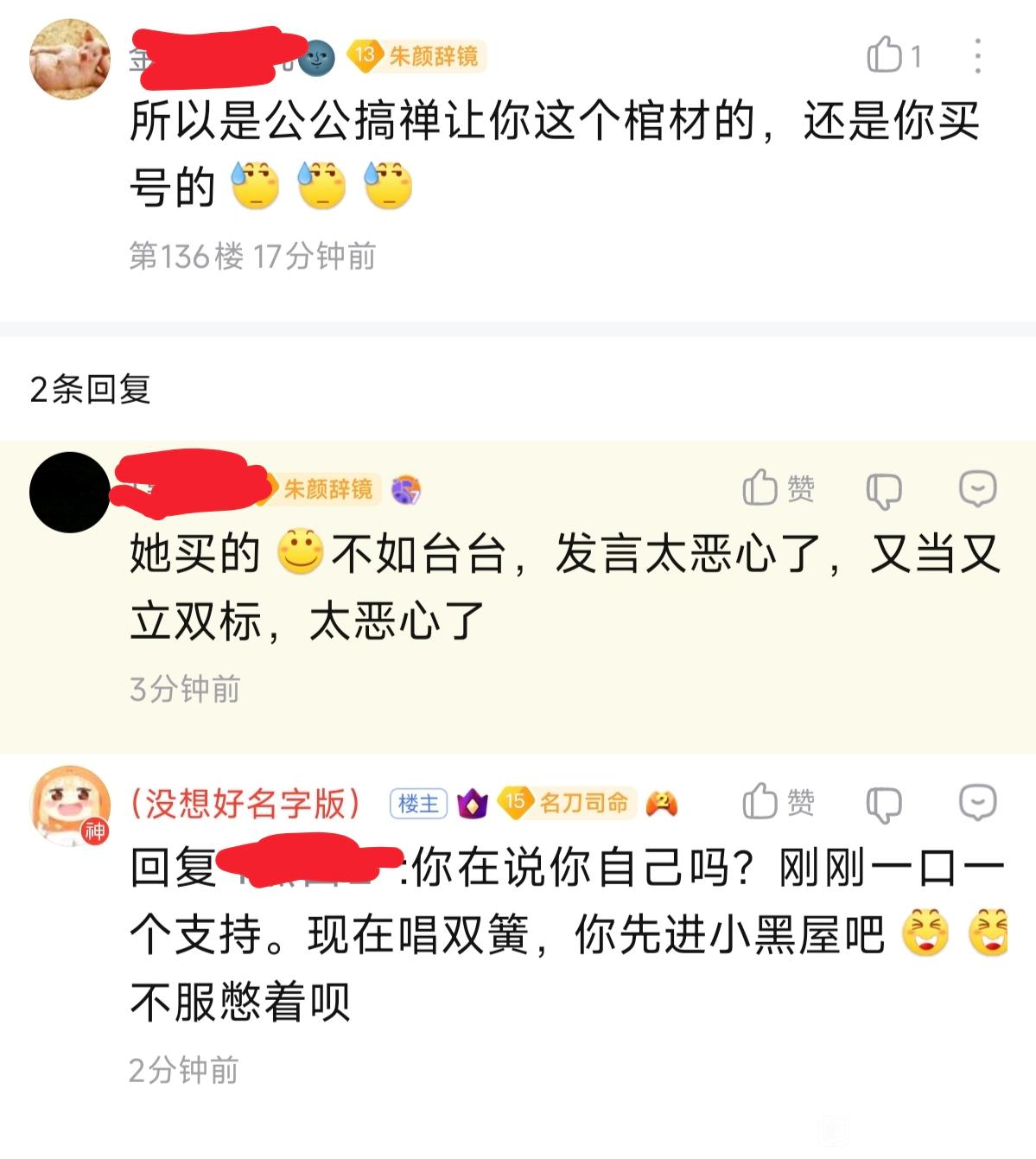Open the black avatar's profile
Screen dimensions: 1036x1159
tap(70, 492)
